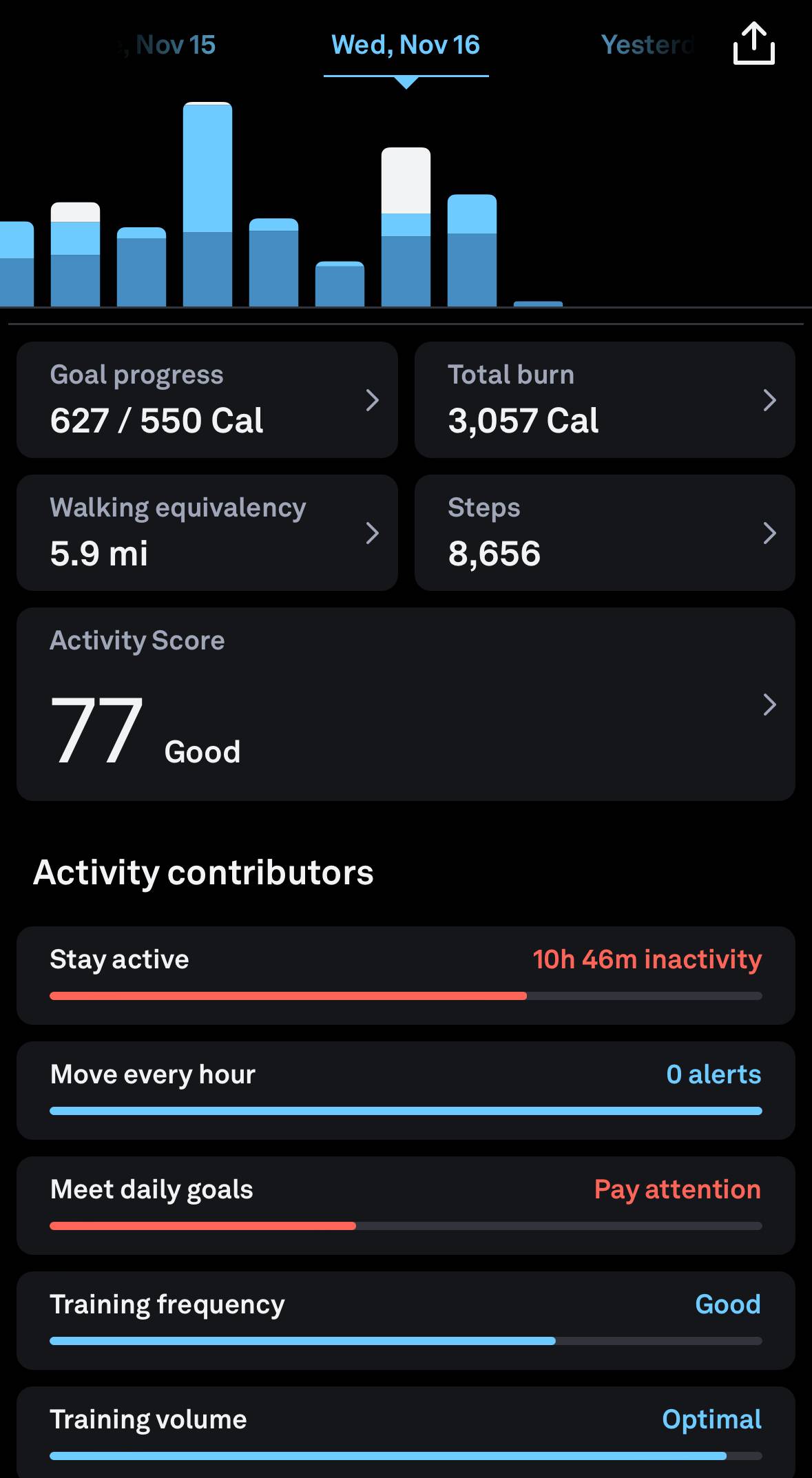Share activity using the share icon
The image size is (812, 1478).
click(x=753, y=43)
